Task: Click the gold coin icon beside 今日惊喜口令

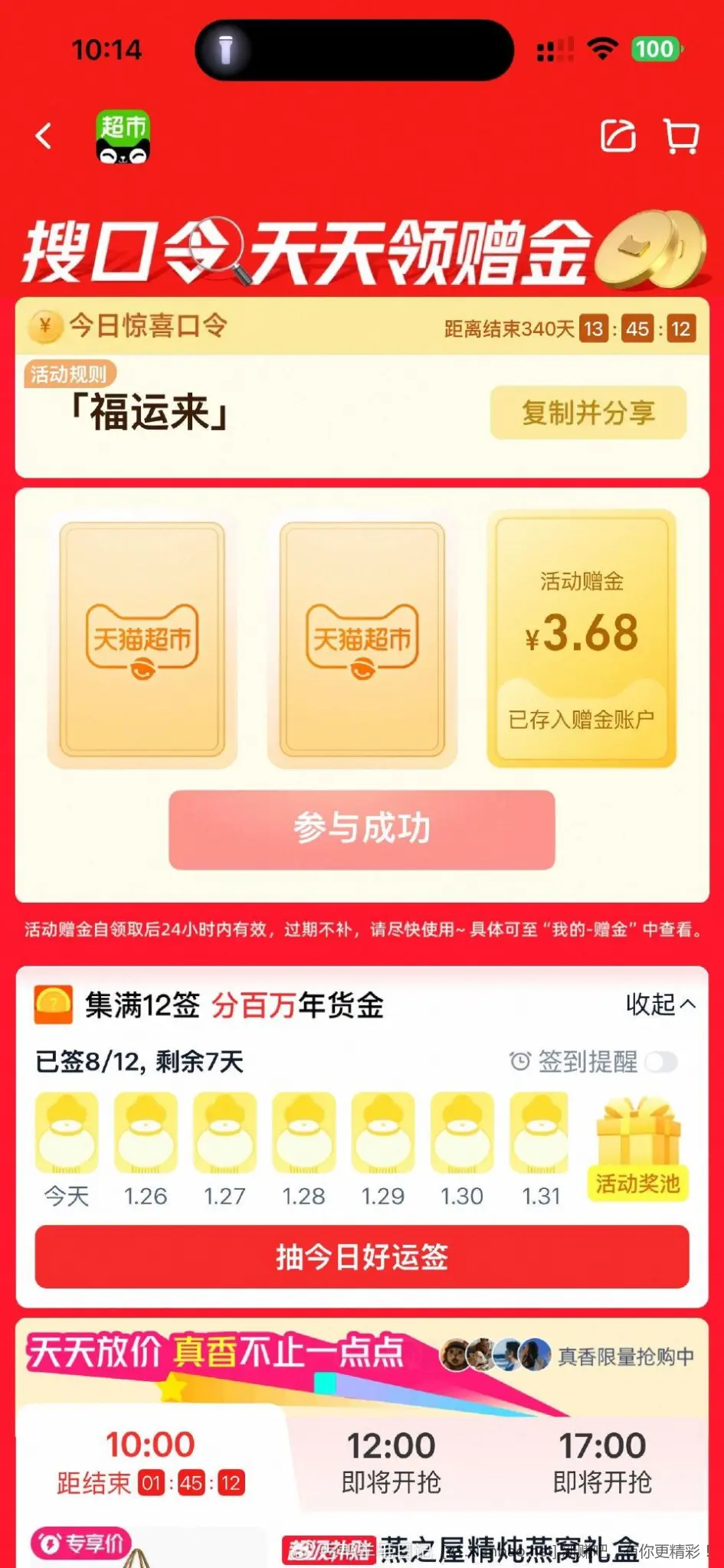Action: coord(44,328)
